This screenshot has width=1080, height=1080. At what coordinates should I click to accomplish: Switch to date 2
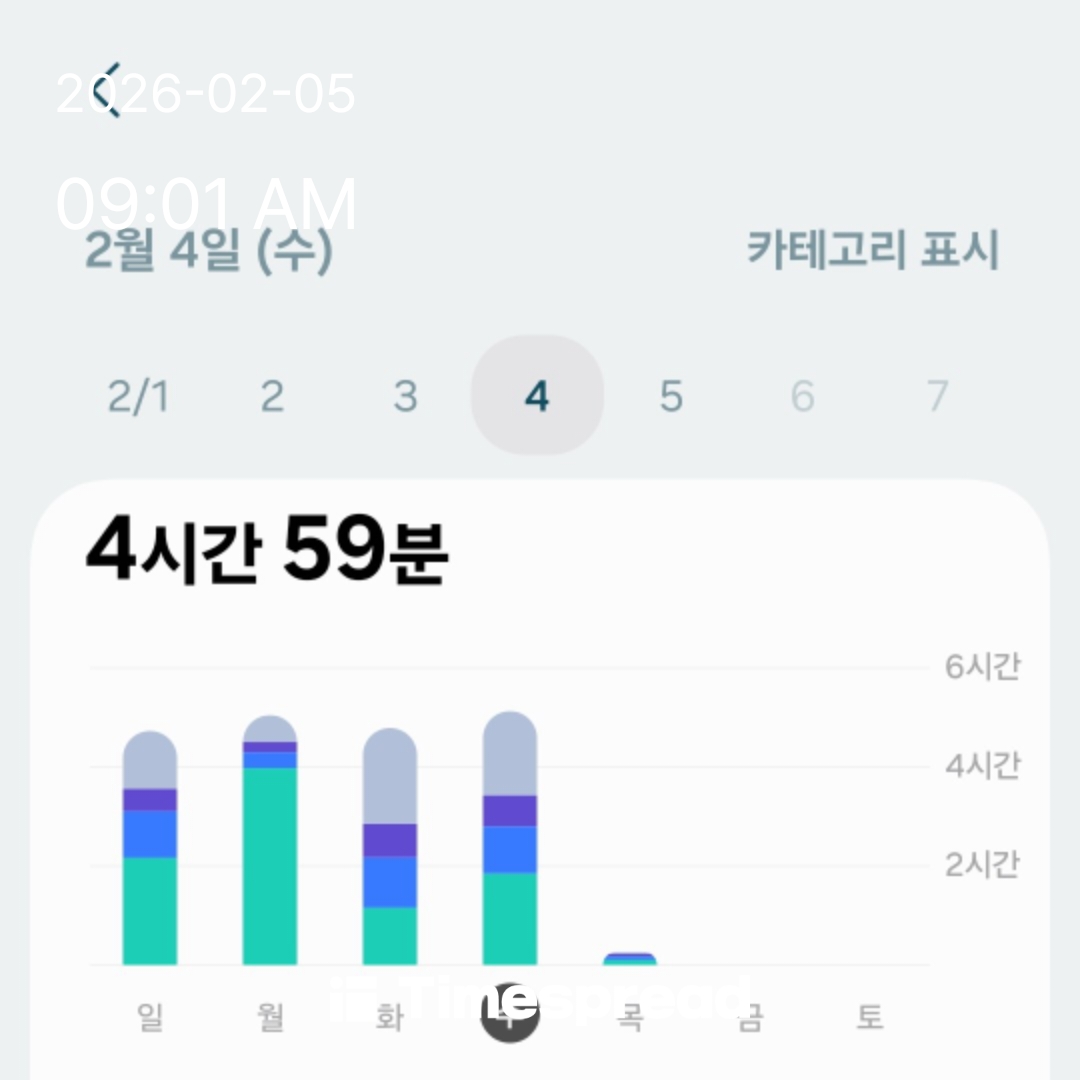271,397
